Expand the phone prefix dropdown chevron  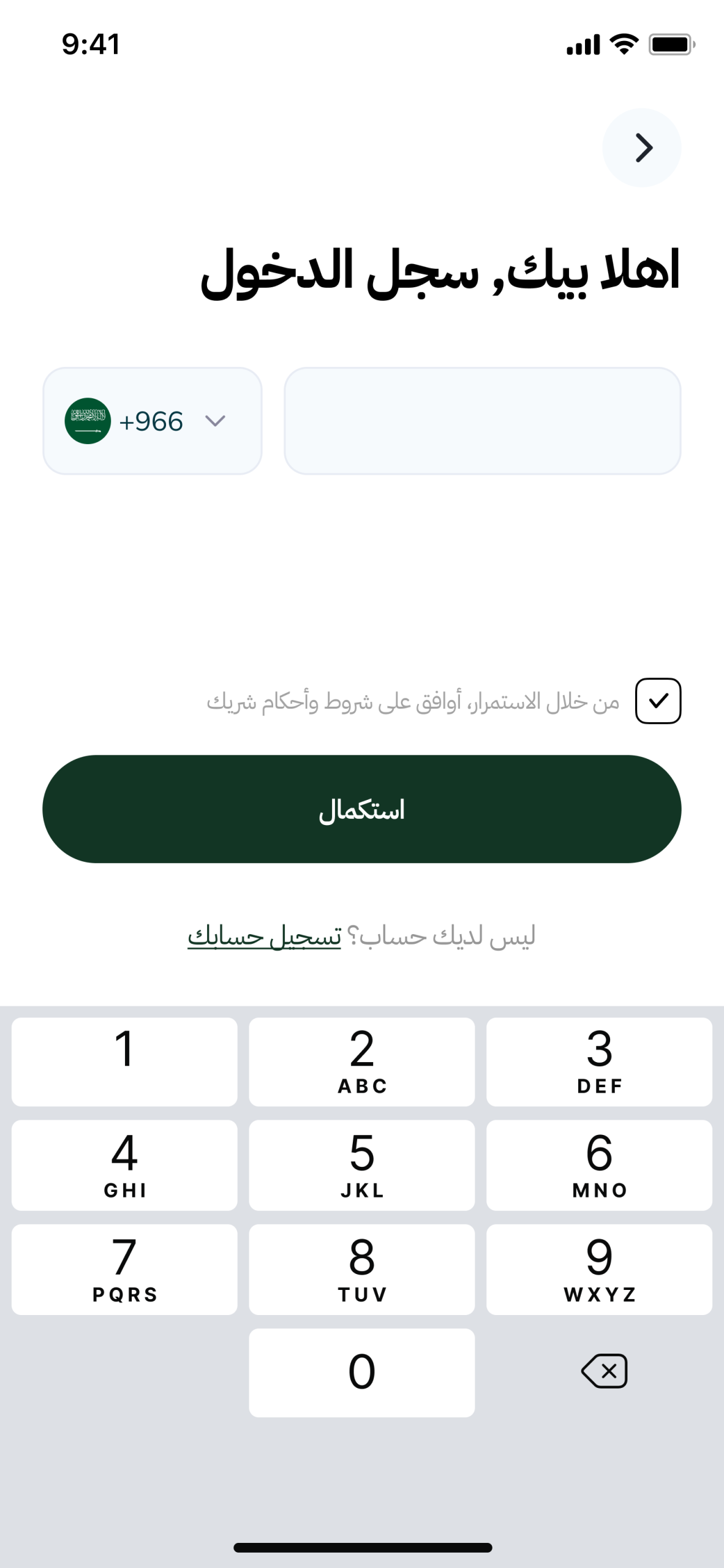pyautogui.click(x=214, y=421)
